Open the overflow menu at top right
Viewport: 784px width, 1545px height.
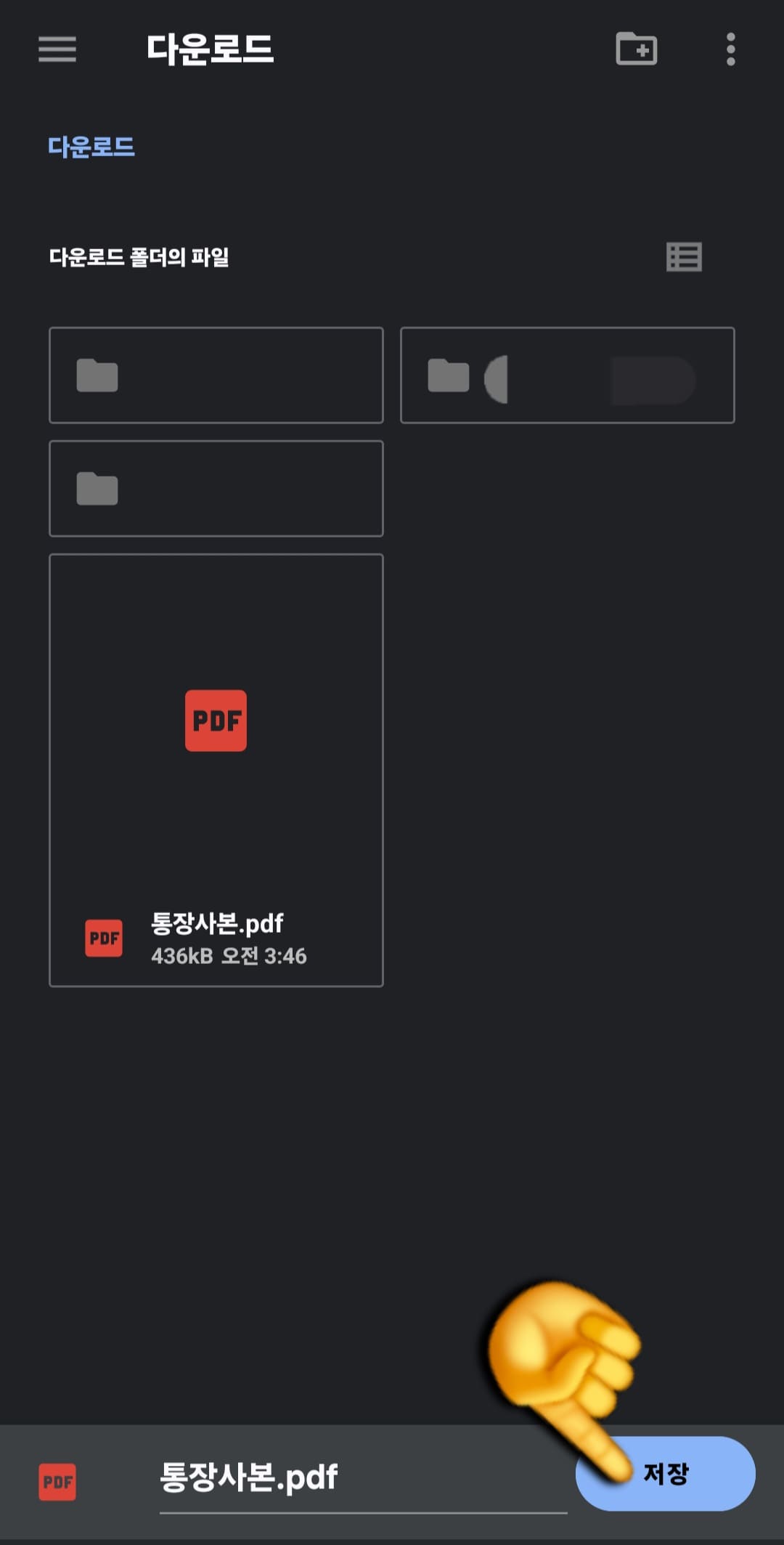(729, 49)
